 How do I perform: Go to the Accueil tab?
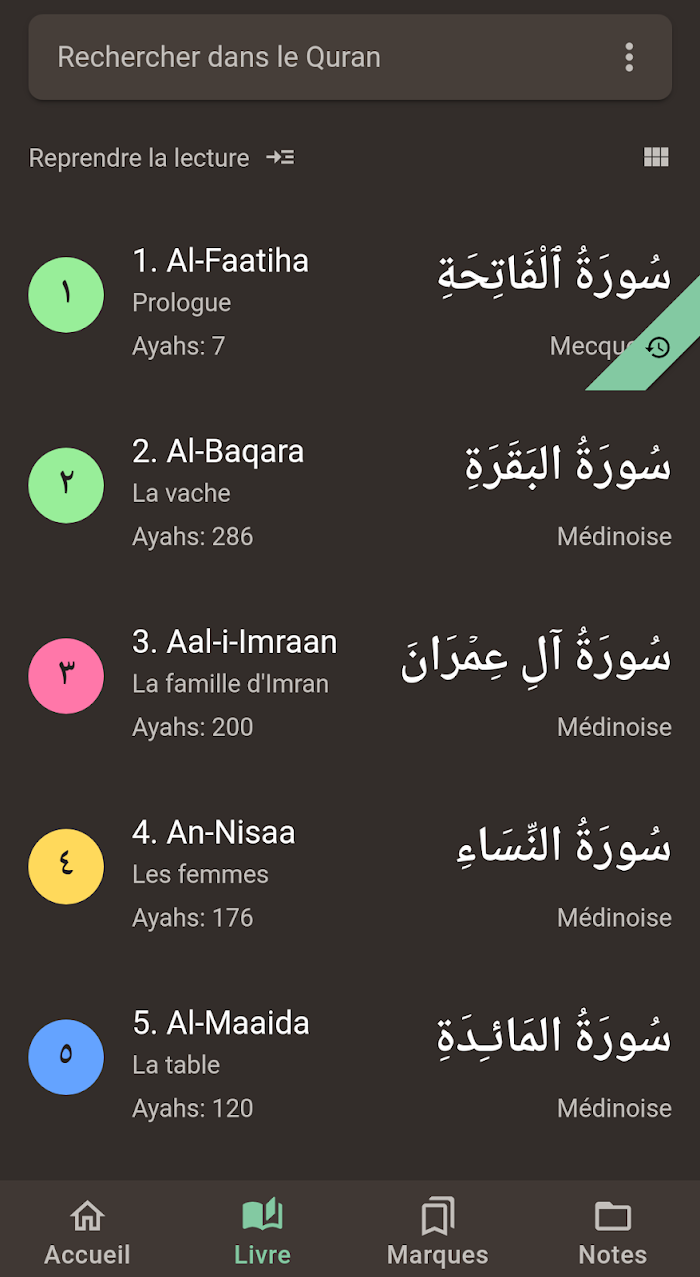click(87, 1232)
